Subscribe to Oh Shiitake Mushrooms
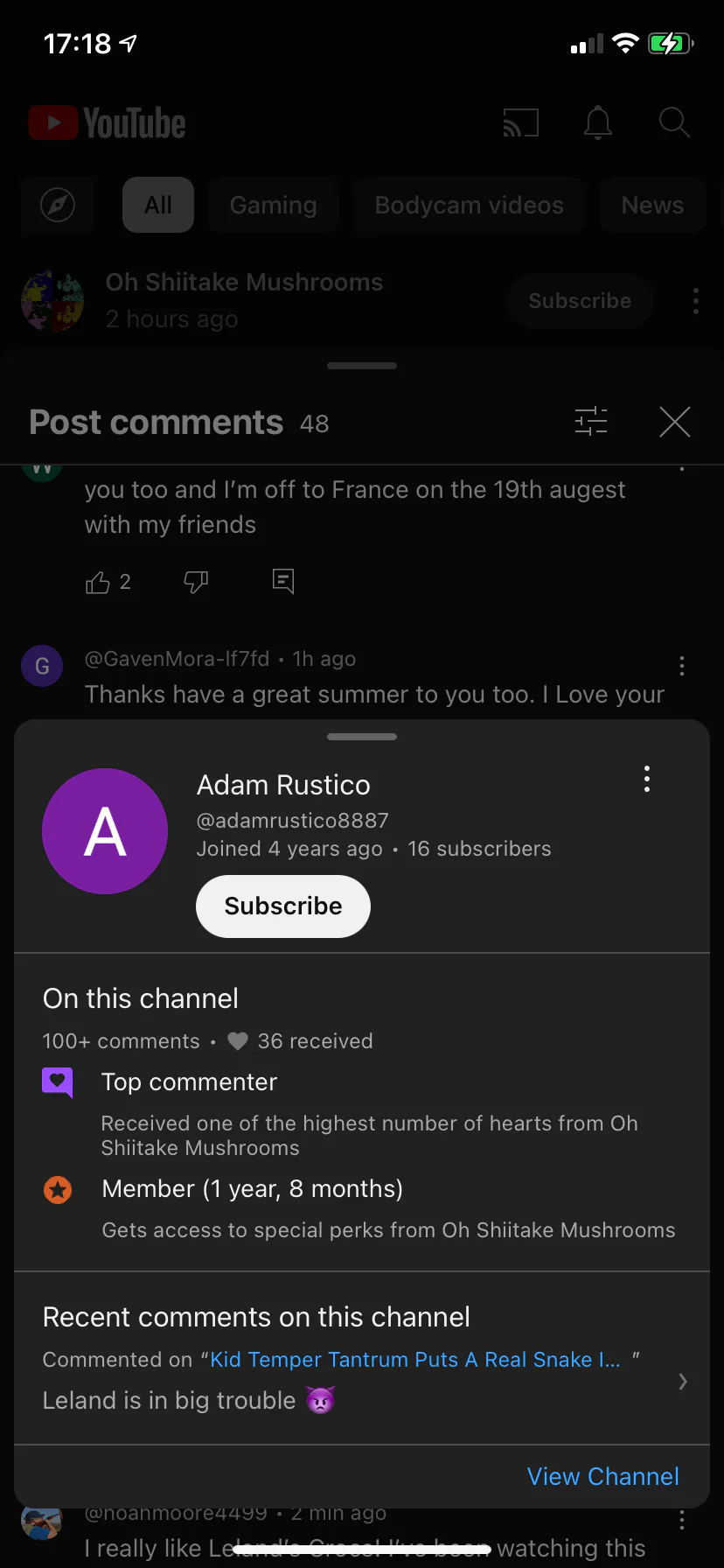Viewport: 724px width, 1568px height. click(580, 301)
